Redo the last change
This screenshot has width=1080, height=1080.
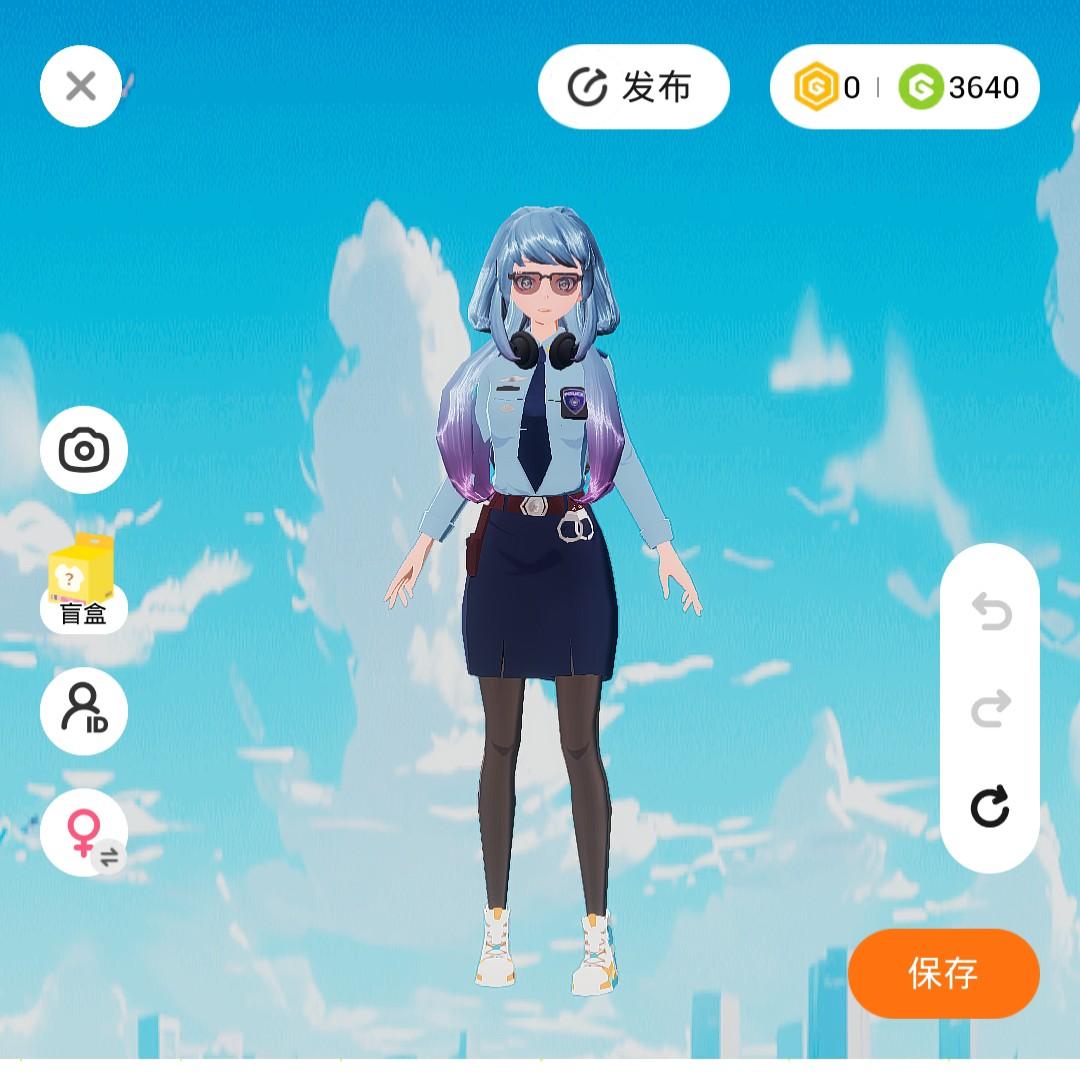click(x=990, y=708)
